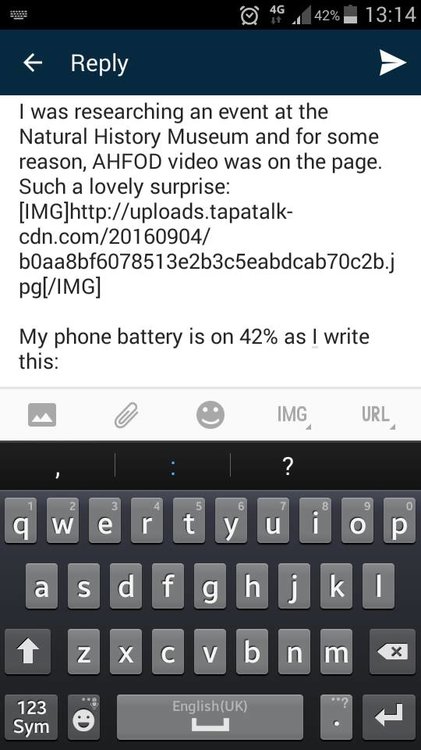Viewport: 421px width, 750px height.
Task: Insert a picture from the gallery icon
Action: click(x=42, y=414)
